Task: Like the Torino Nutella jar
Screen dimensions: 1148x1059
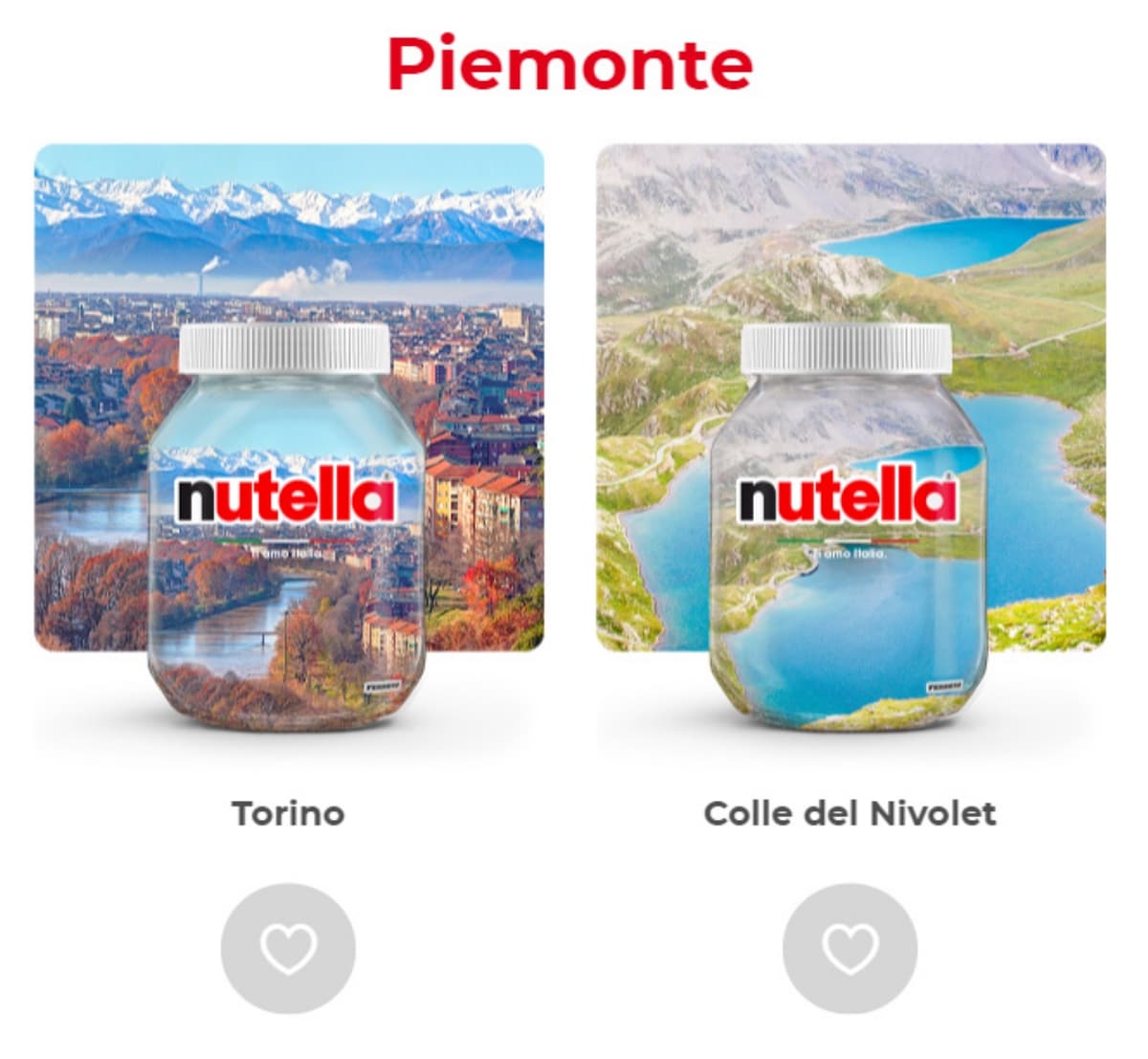Action: pos(288,949)
